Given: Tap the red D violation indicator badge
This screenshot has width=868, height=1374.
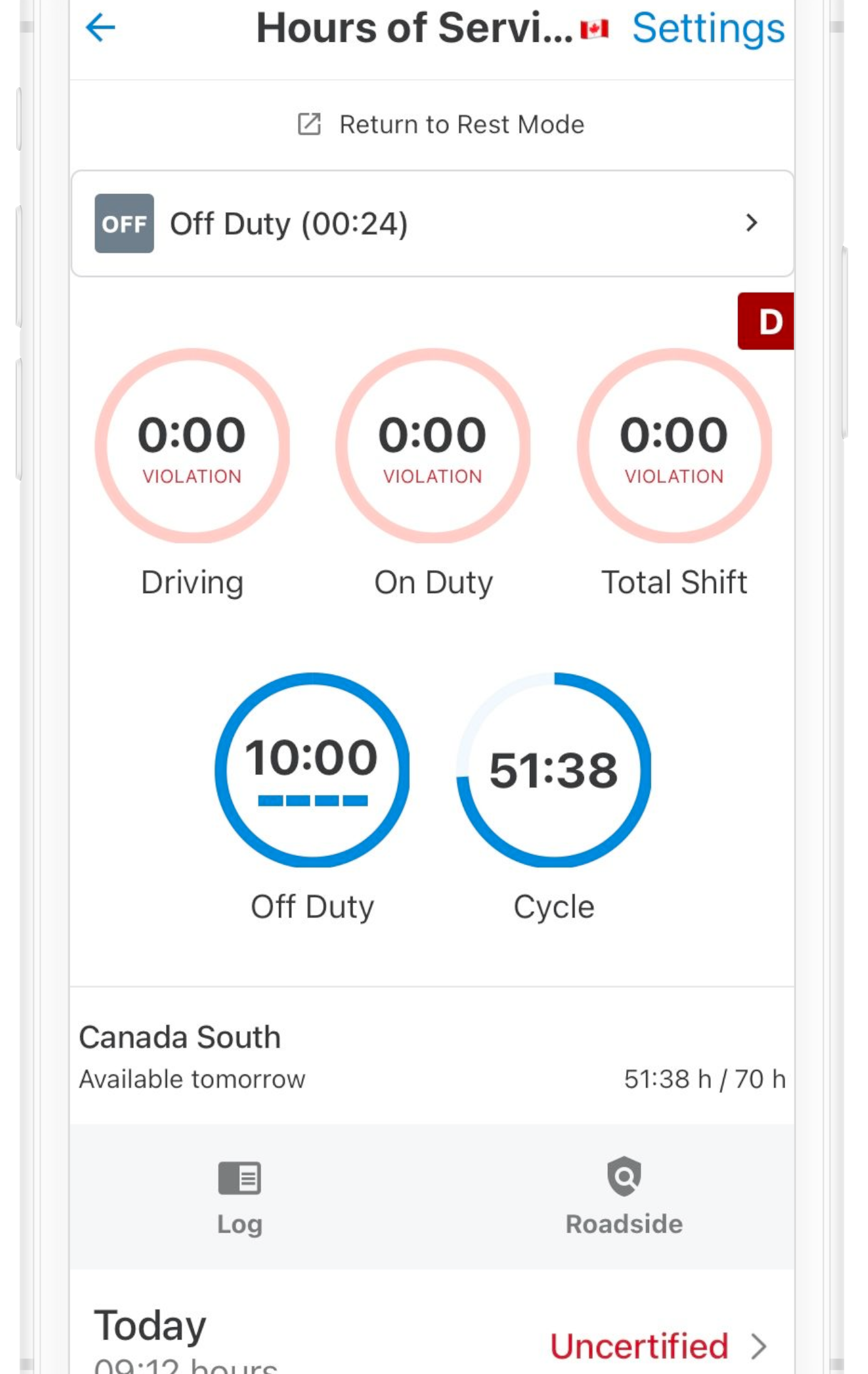Looking at the screenshot, I should pos(766,320).
